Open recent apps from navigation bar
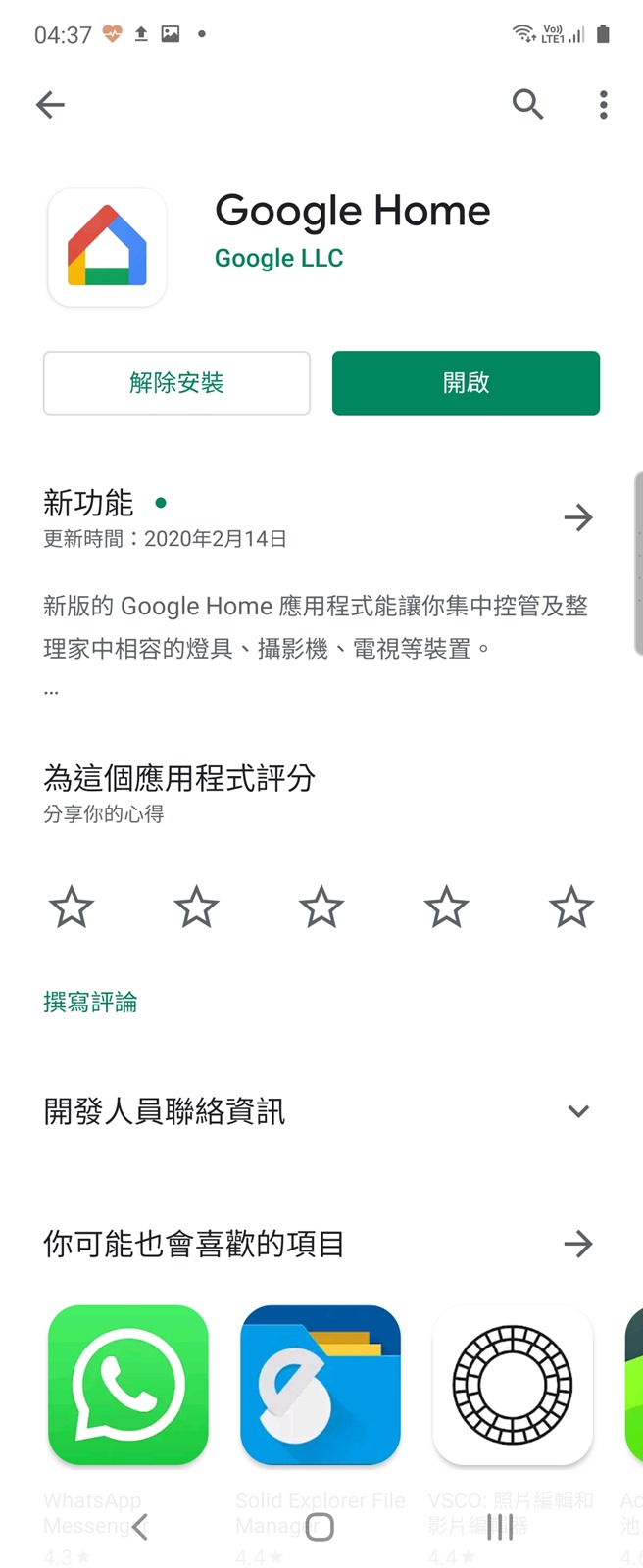This screenshot has height=1568, width=643. pyautogui.click(x=500, y=1526)
